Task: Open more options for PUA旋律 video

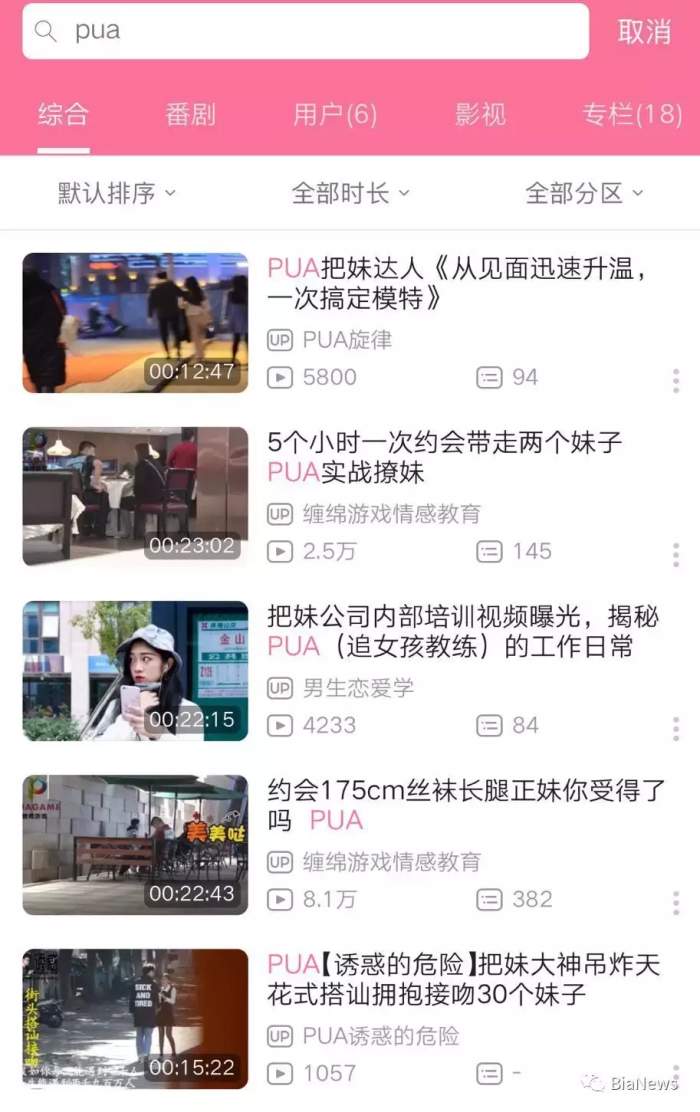Action: coord(676,380)
